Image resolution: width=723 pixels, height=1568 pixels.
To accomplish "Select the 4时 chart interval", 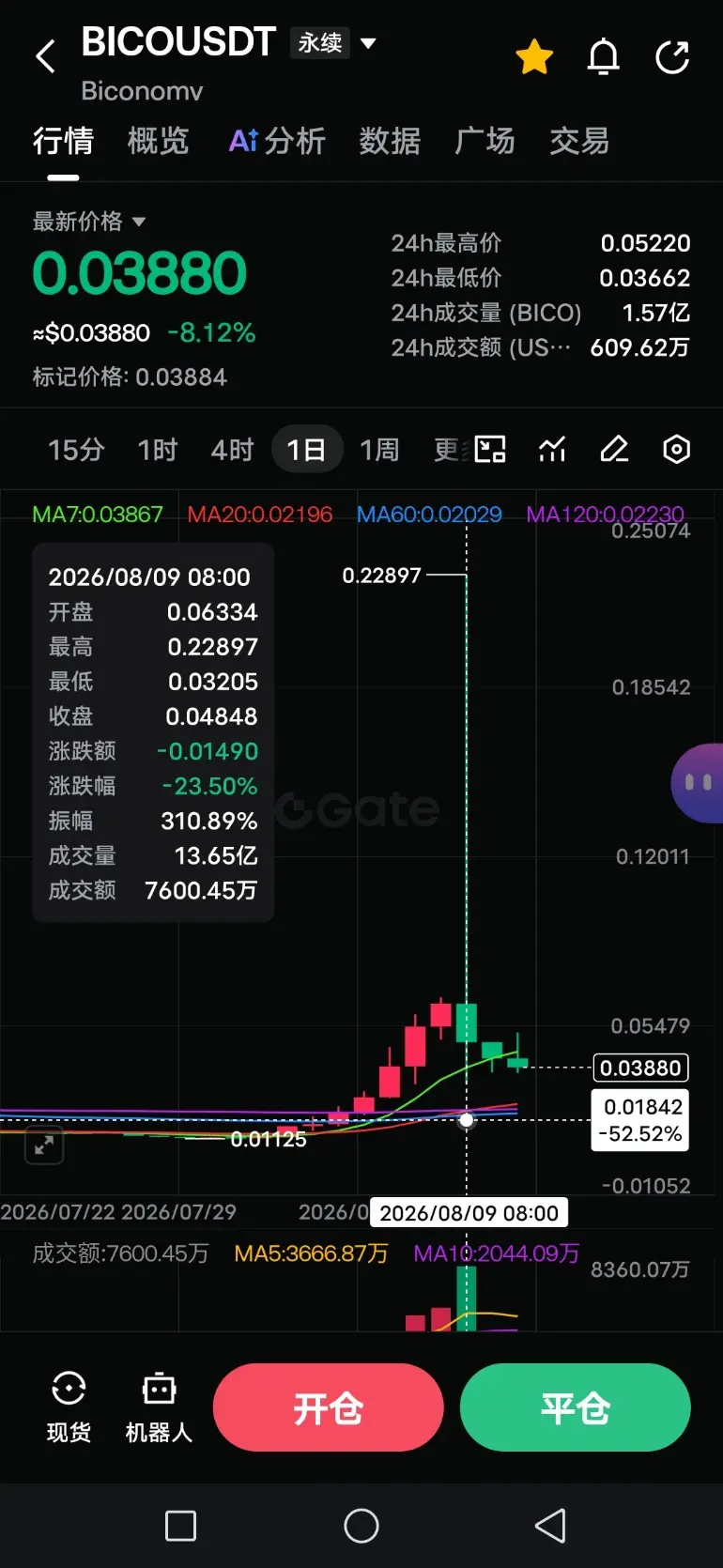I will pyautogui.click(x=232, y=450).
